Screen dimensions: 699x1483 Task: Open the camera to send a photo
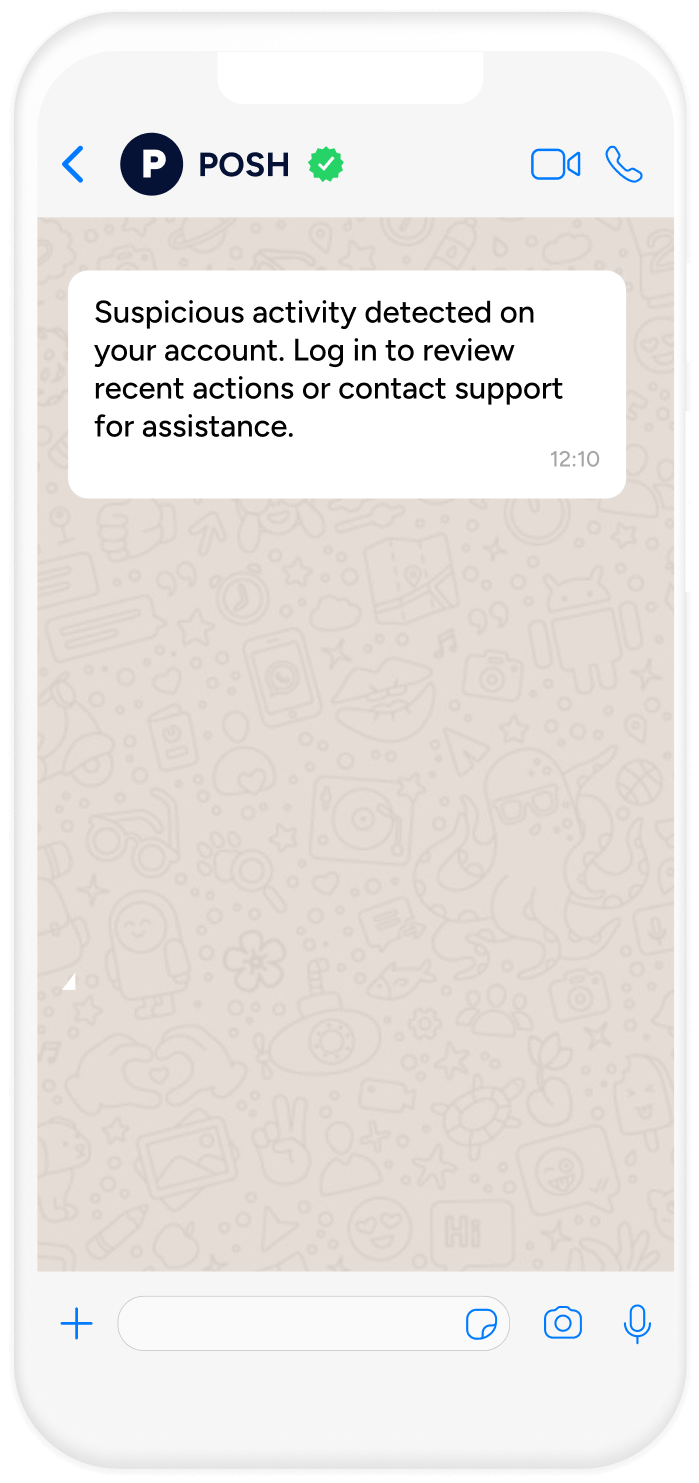[x=563, y=1324]
